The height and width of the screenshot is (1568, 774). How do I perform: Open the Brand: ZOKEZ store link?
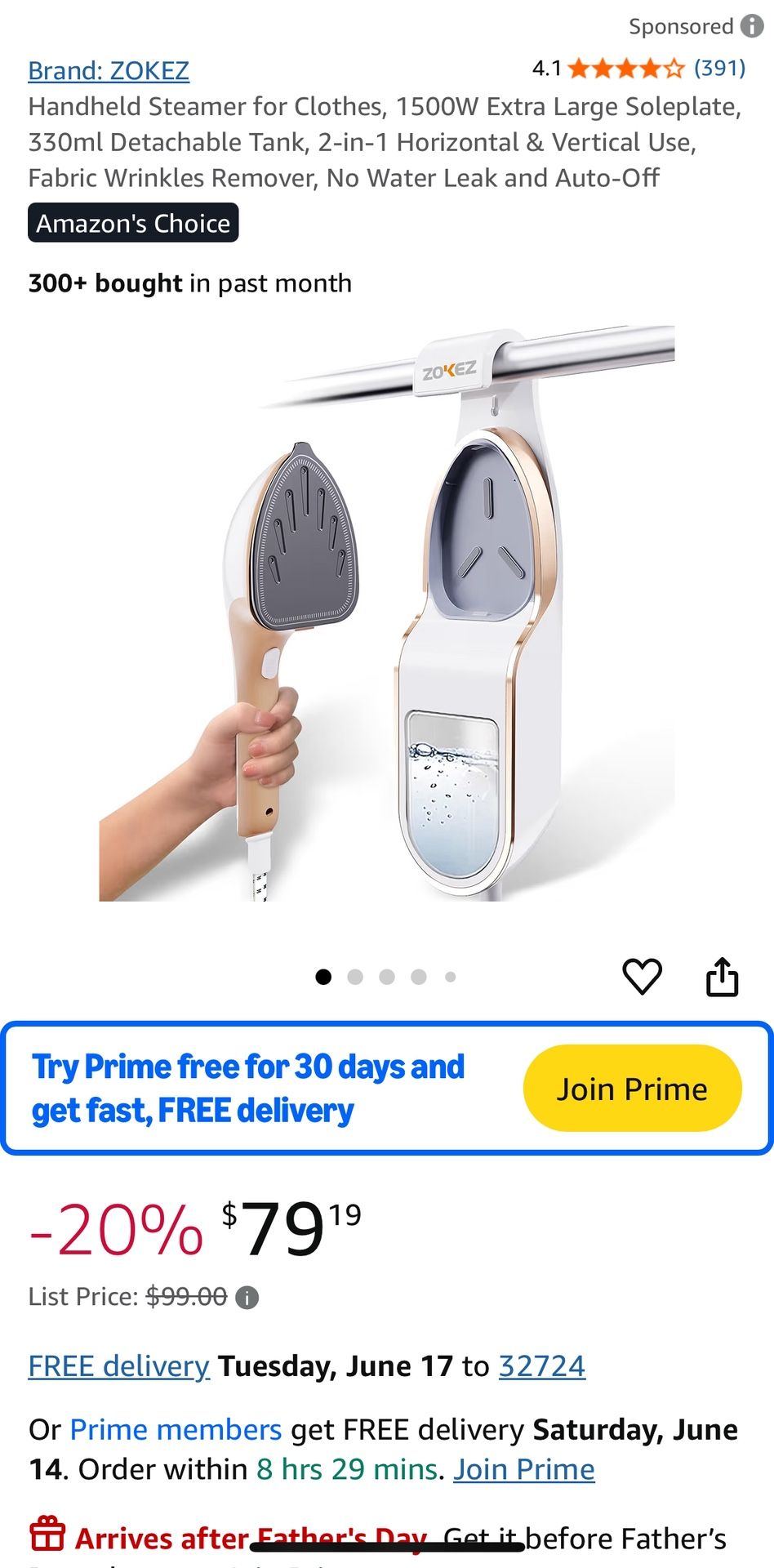click(109, 71)
